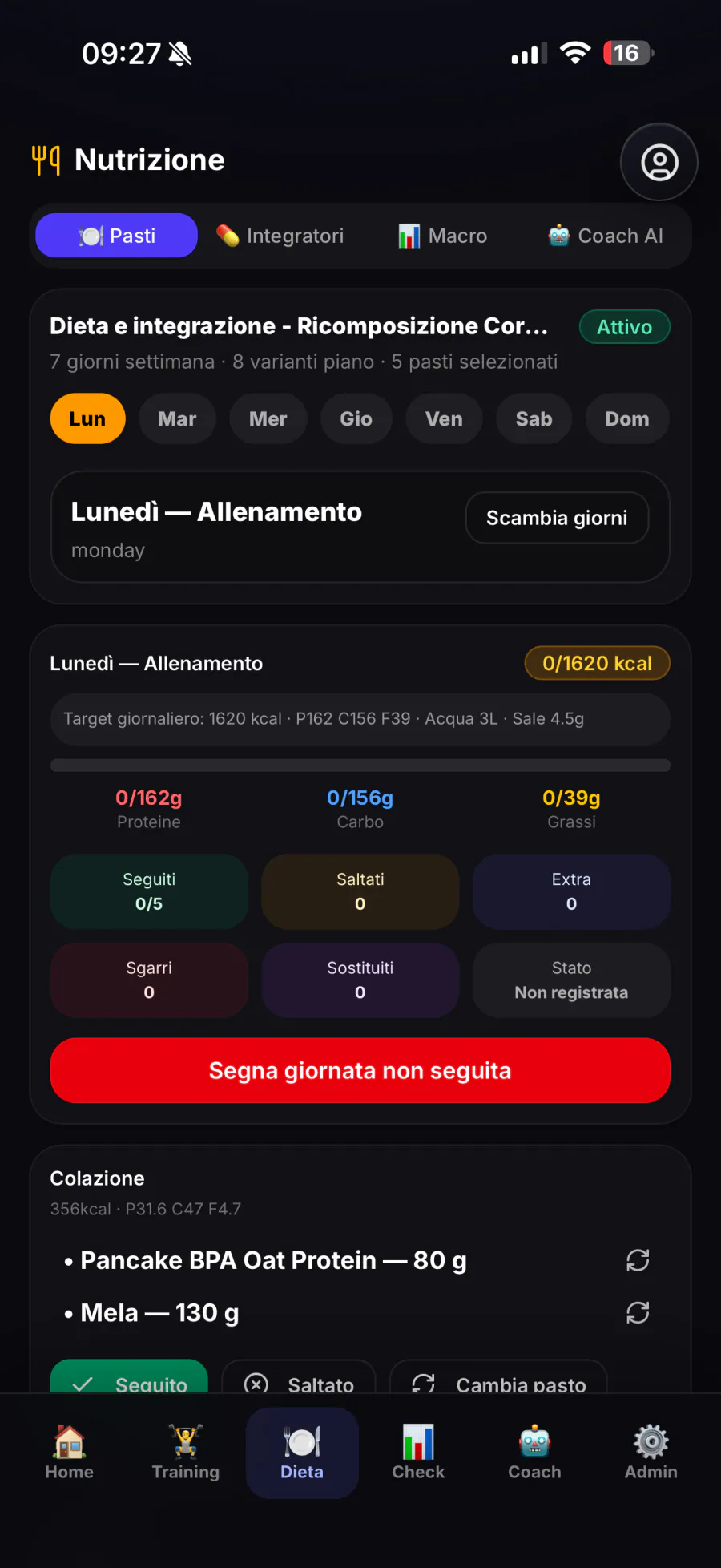Open the Check tab

click(x=418, y=1453)
